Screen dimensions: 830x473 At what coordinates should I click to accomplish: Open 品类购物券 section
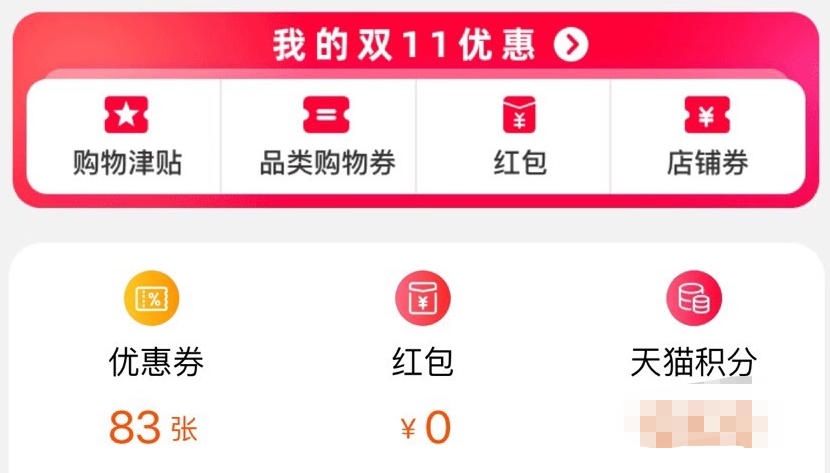click(327, 137)
